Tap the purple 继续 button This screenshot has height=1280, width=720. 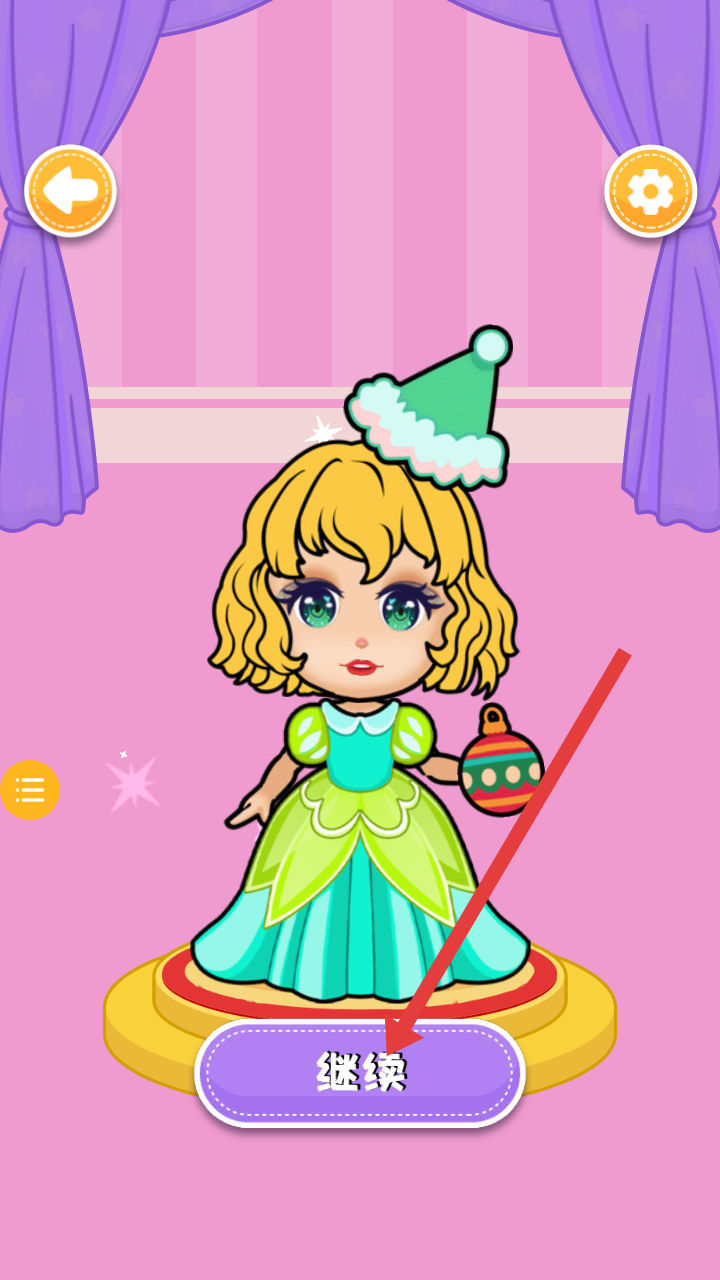coord(360,1073)
